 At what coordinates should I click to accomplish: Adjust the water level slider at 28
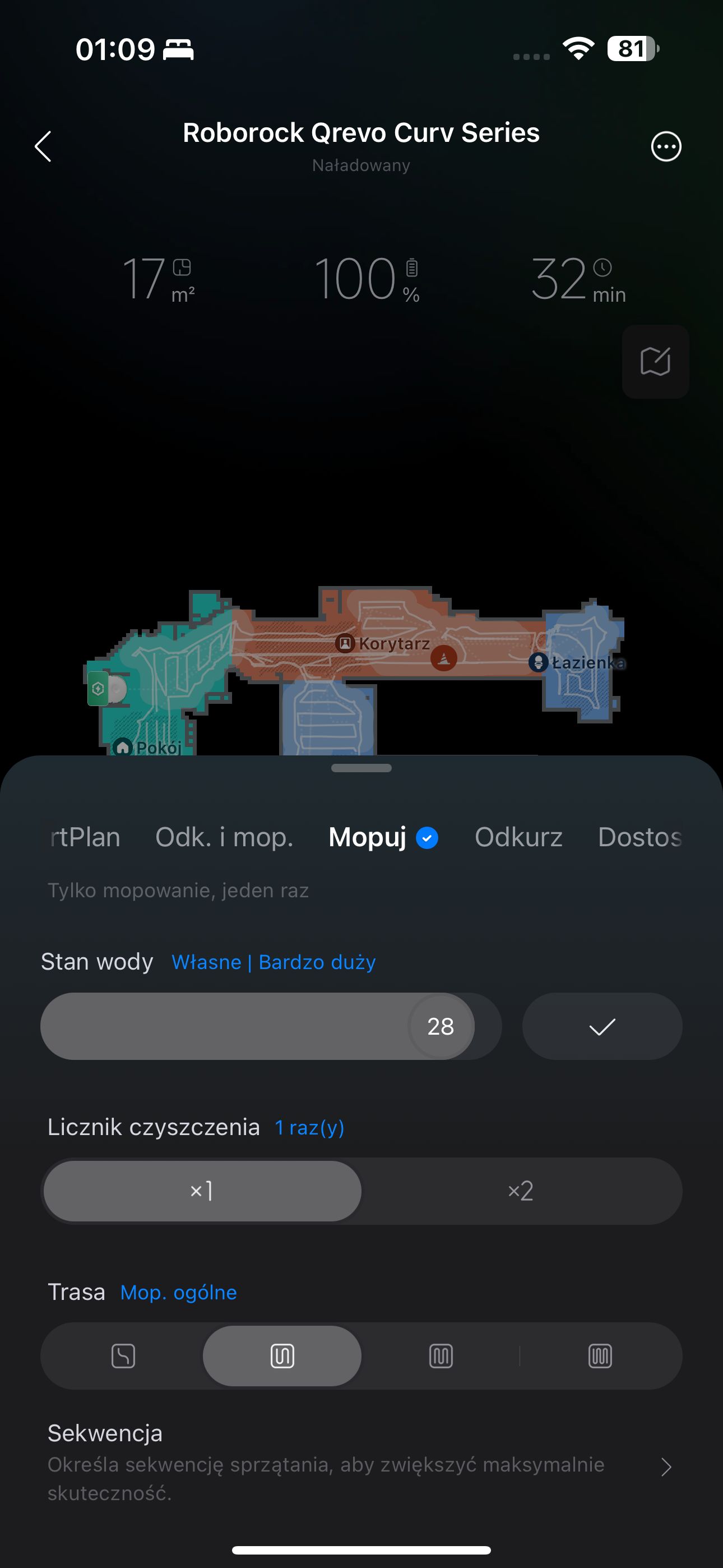[441, 1026]
